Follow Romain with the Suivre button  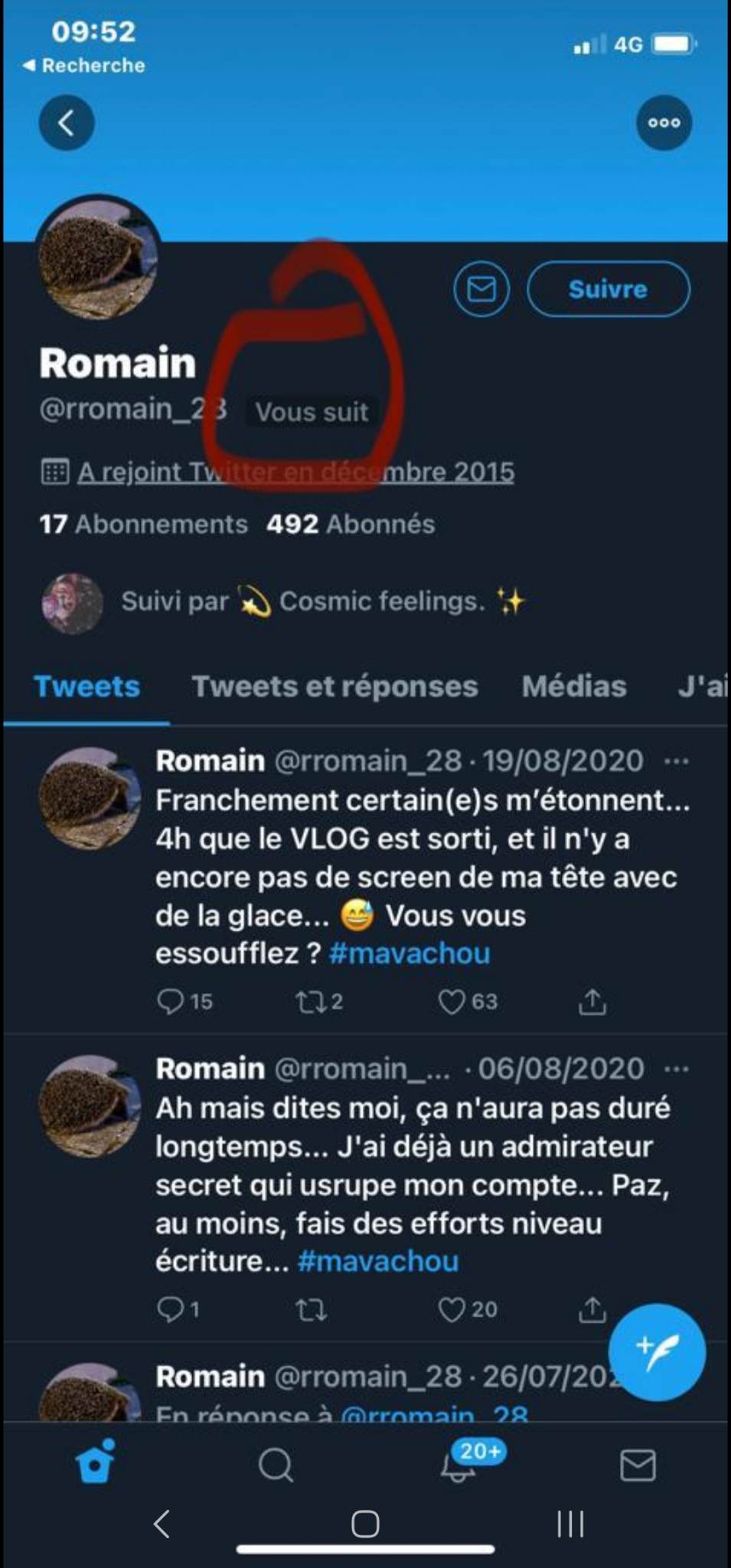point(608,289)
